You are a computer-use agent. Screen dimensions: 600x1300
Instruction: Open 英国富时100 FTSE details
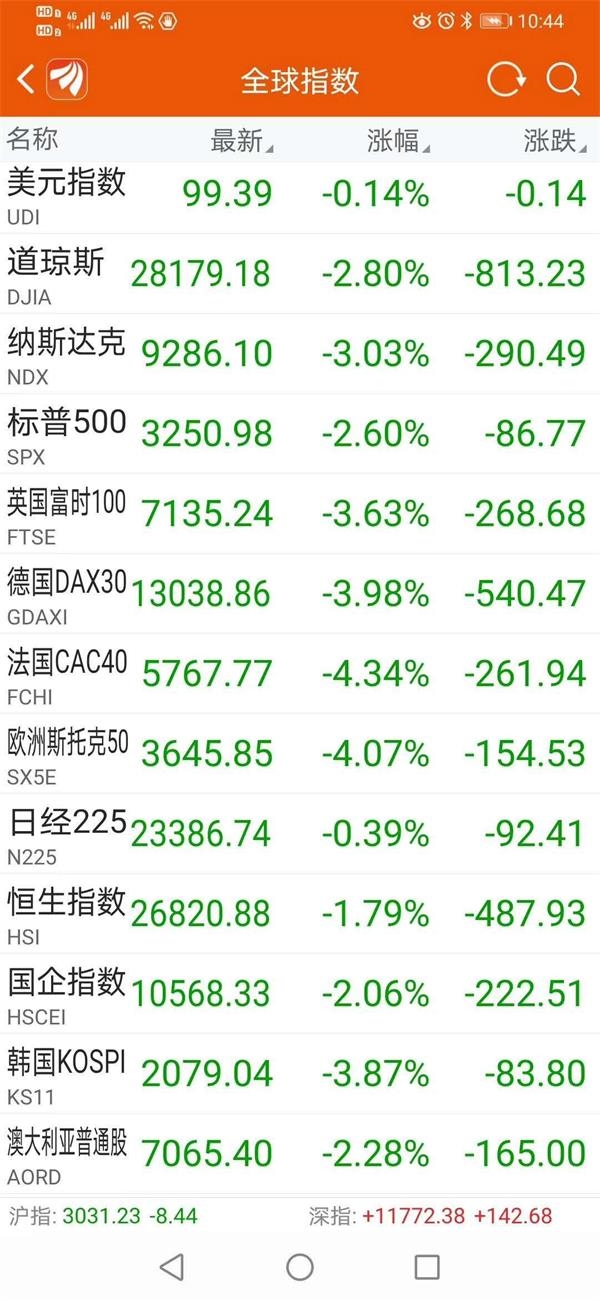coord(300,515)
